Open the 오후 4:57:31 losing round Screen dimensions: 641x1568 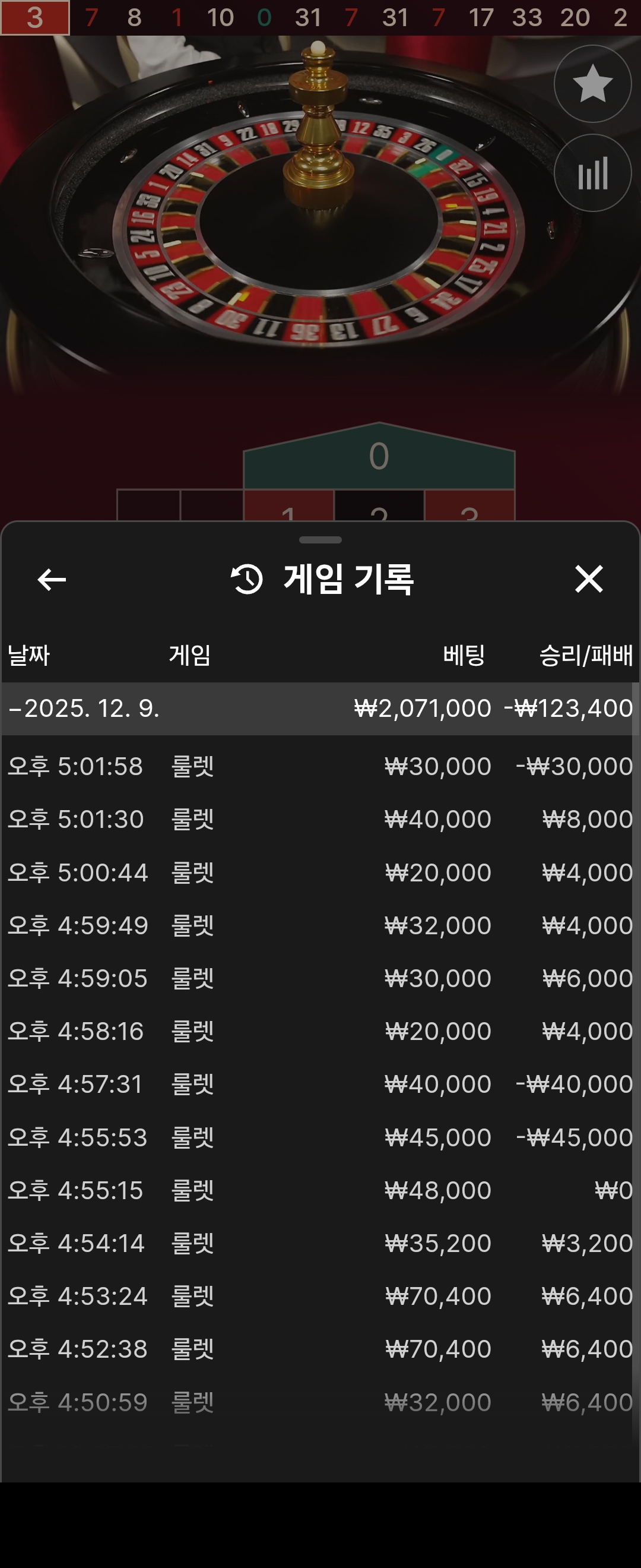pos(320,1084)
